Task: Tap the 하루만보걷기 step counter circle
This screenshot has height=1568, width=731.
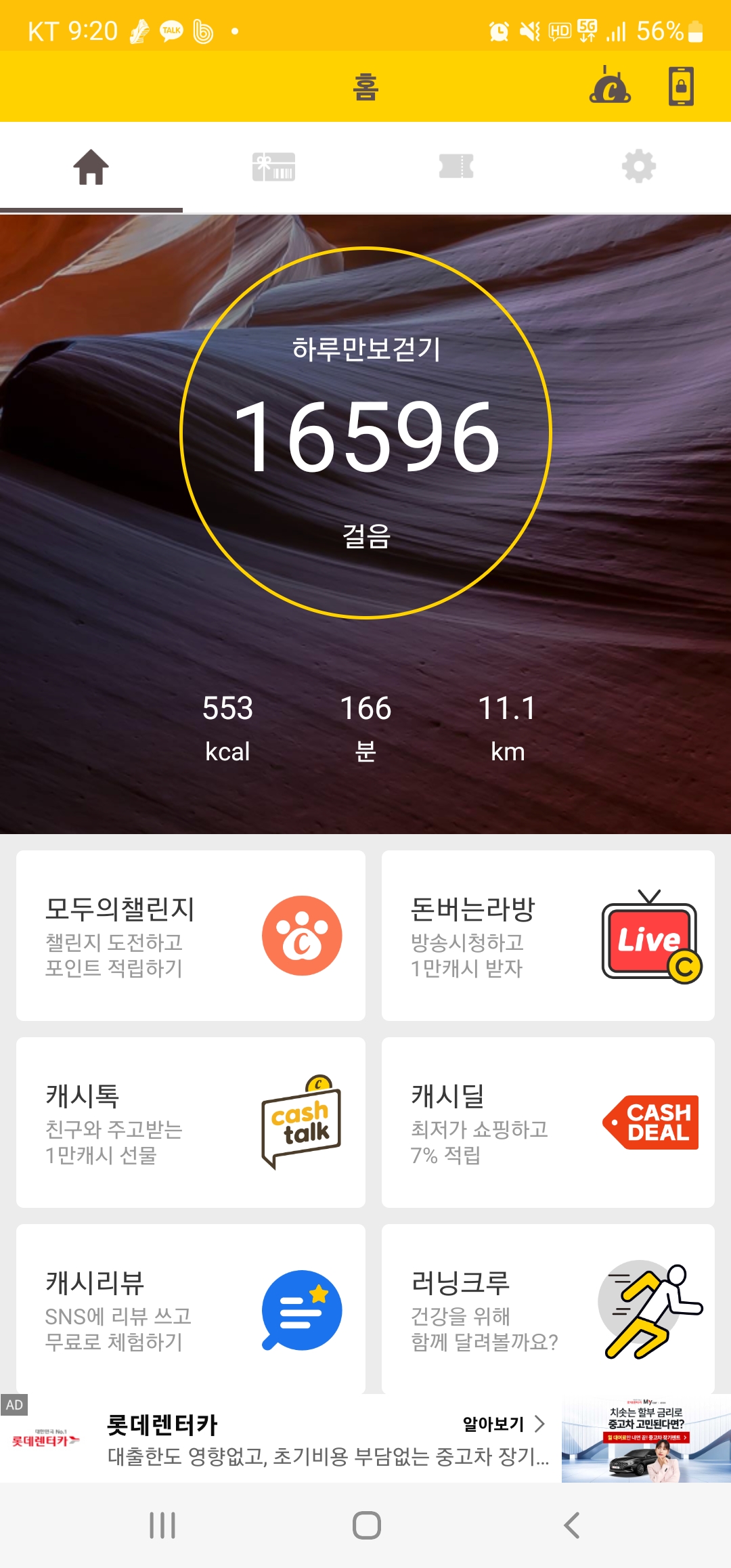Action: pos(365,433)
